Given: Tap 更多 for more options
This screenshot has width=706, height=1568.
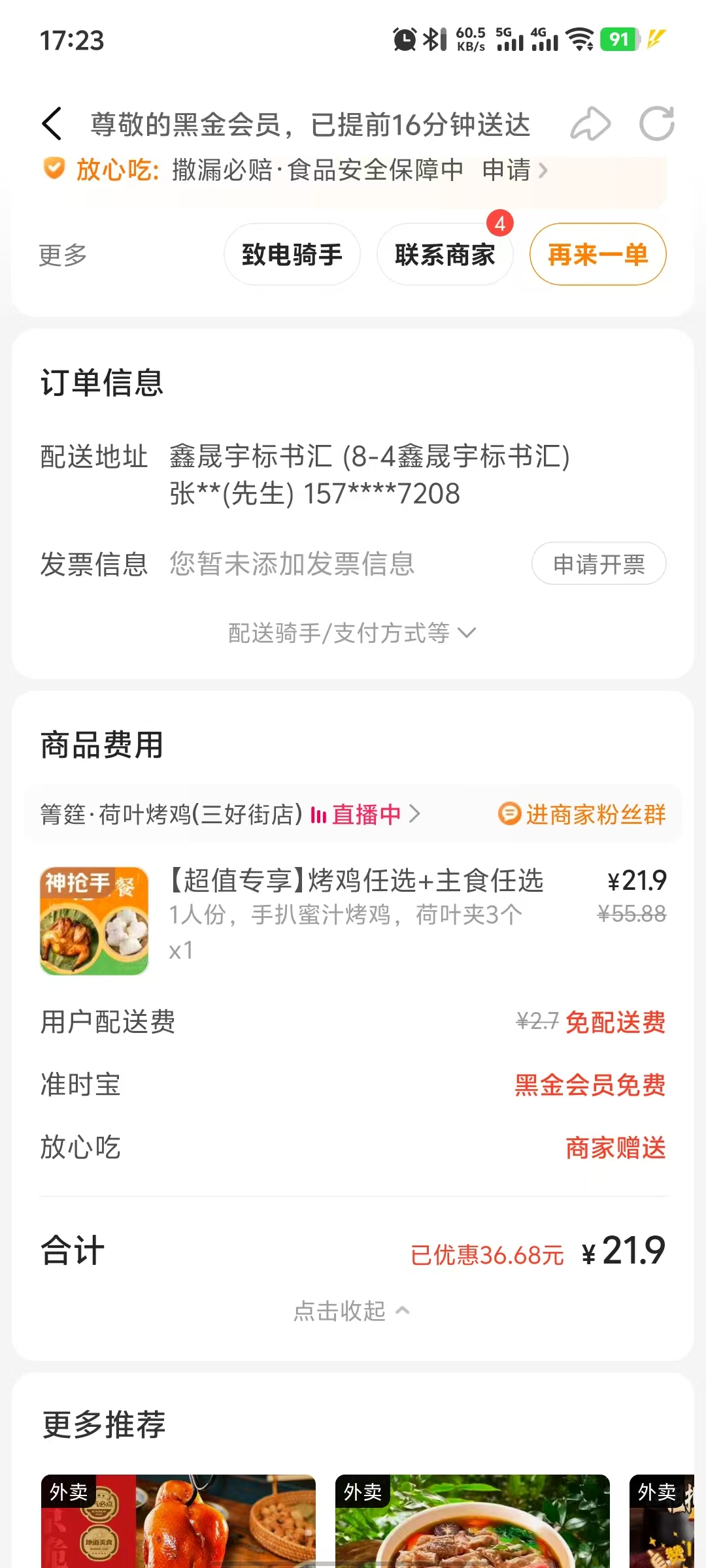Looking at the screenshot, I should (x=63, y=255).
